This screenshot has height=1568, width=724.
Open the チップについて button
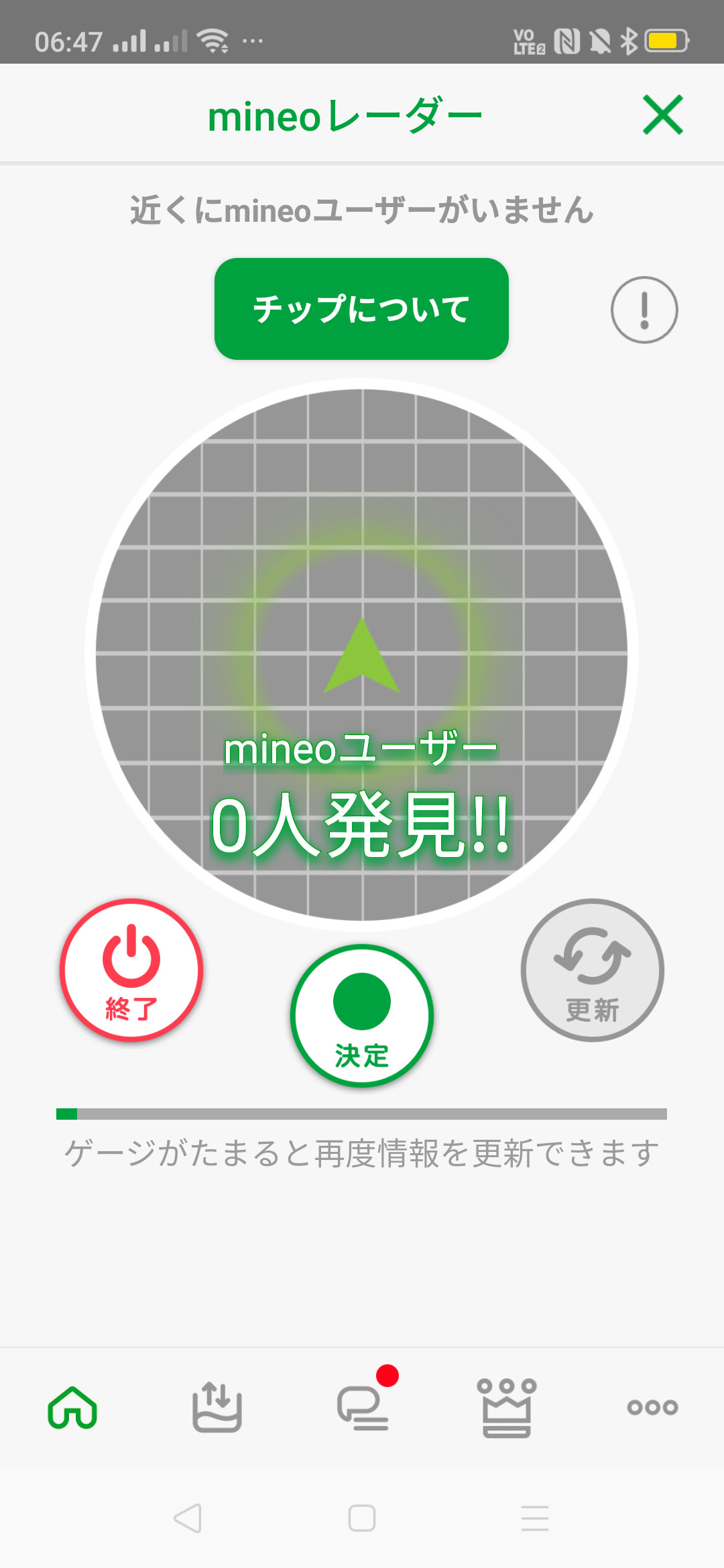point(361,309)
